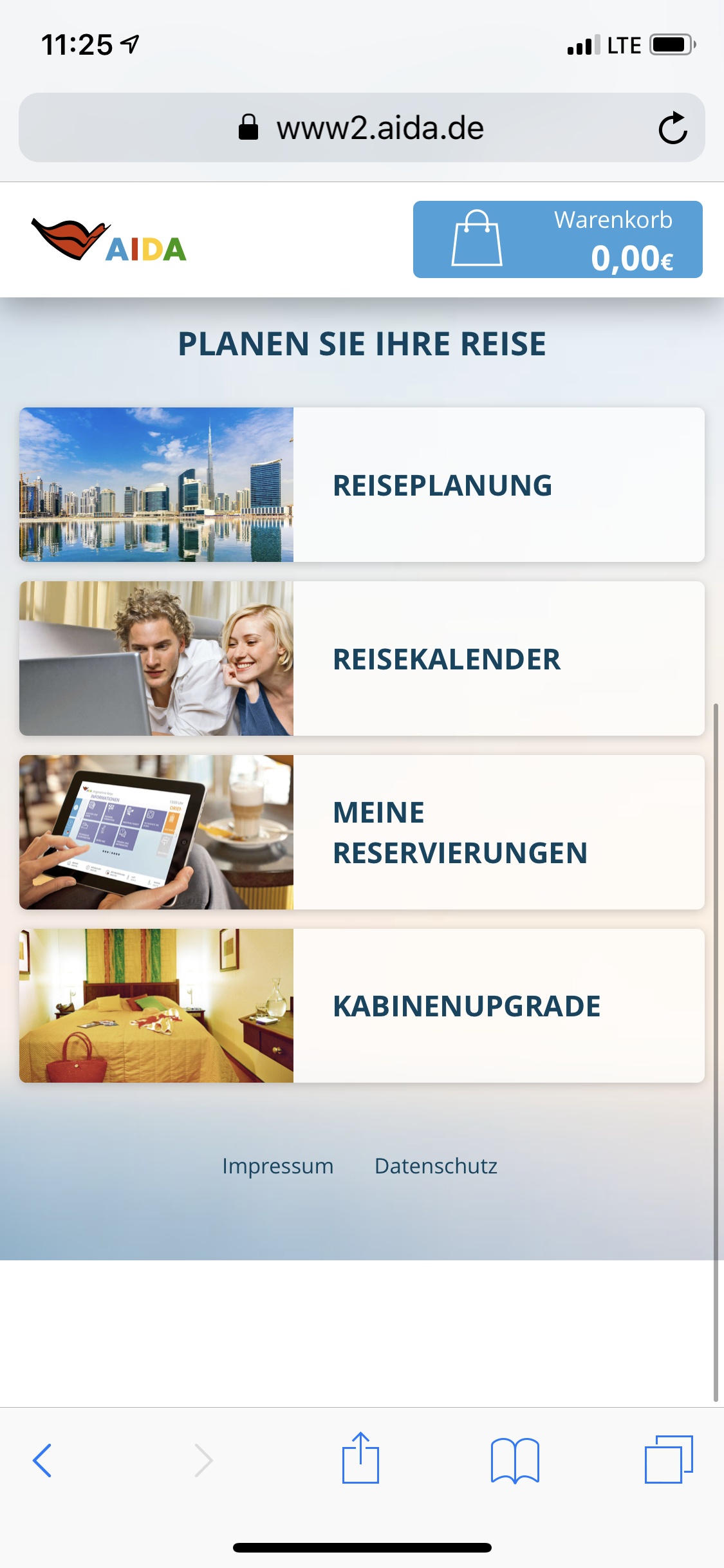Share this page via Safari share icon
The image size is (724, 1568).
click(x=360, y=1459)
